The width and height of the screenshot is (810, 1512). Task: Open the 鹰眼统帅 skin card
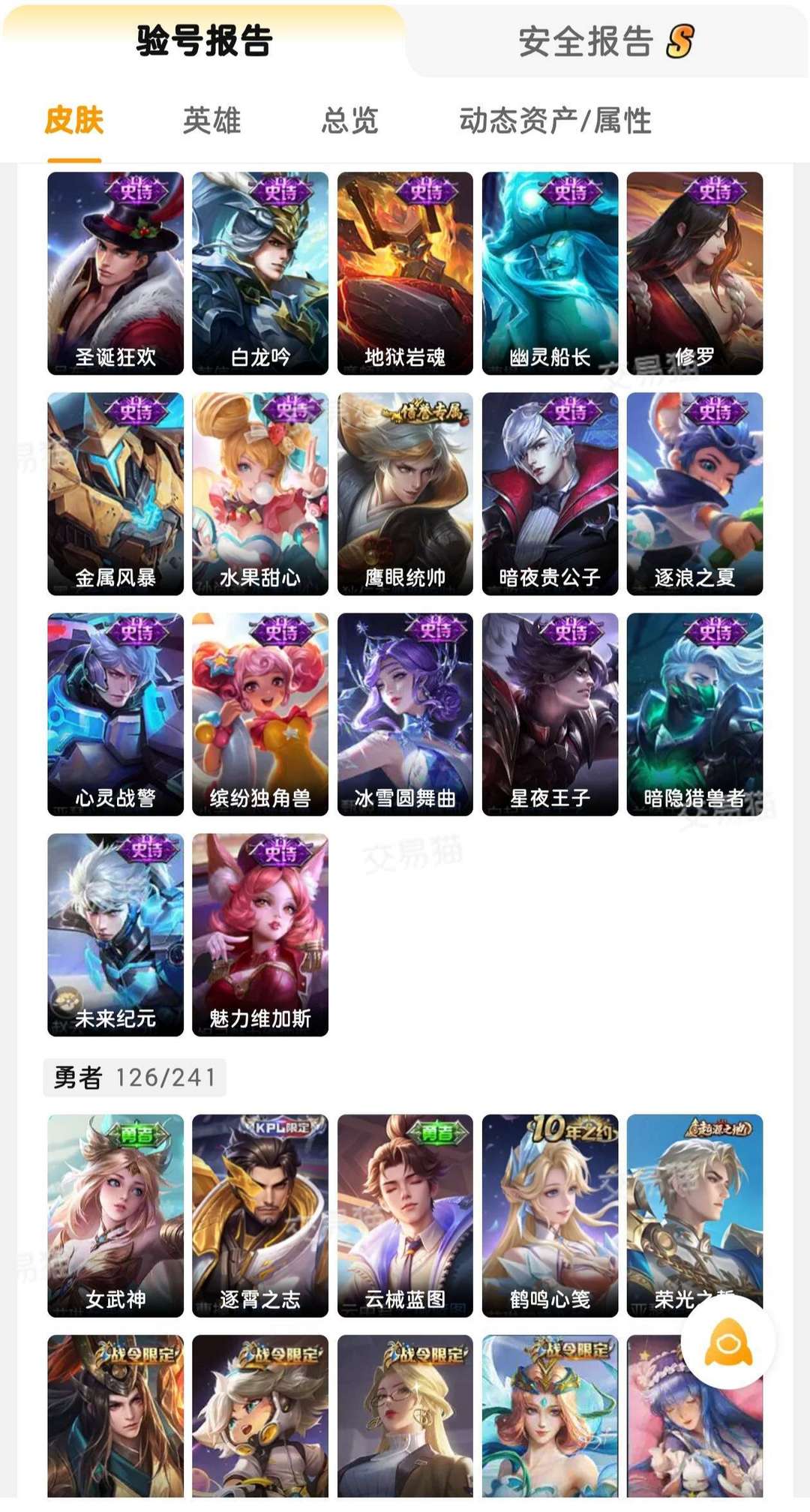pos(405,494)
